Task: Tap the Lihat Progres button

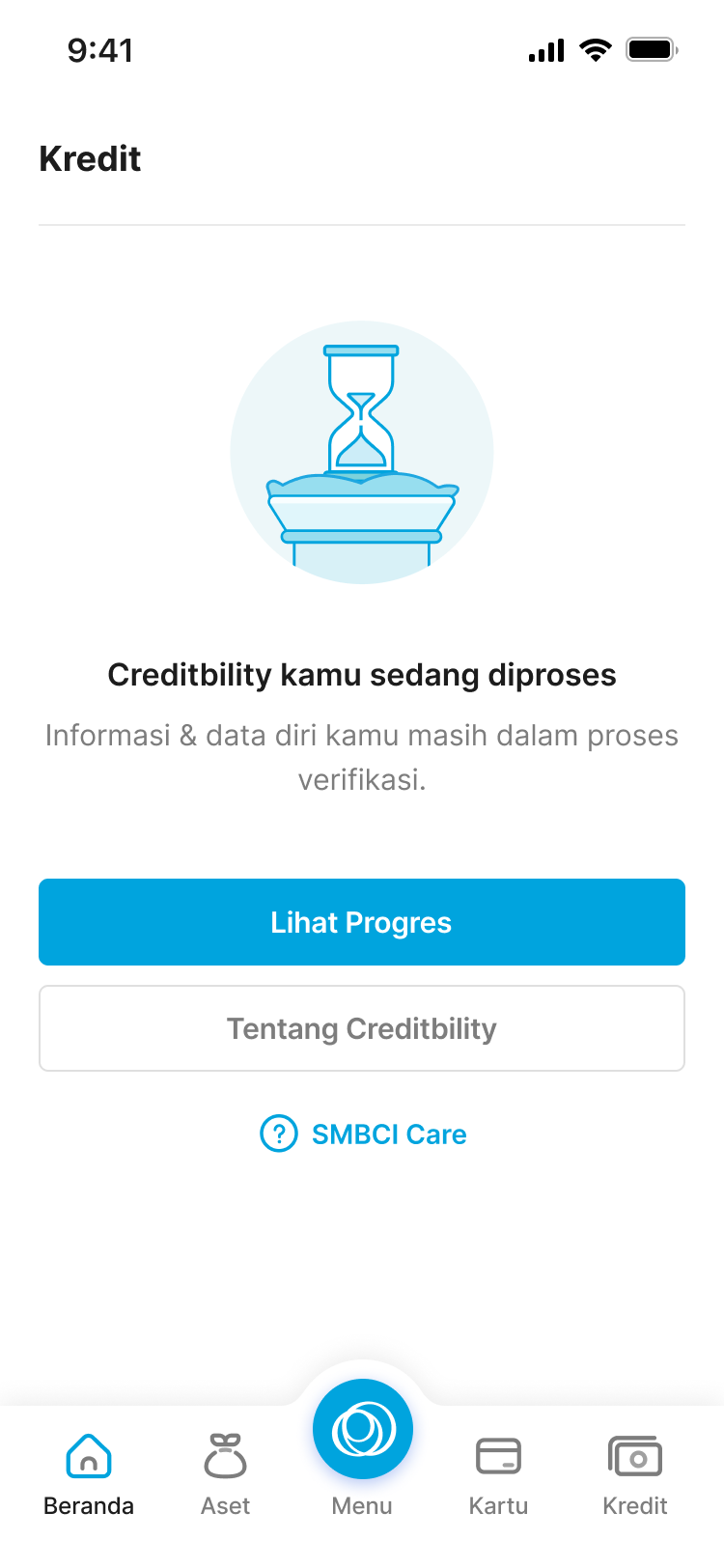Action: (361, 922)
